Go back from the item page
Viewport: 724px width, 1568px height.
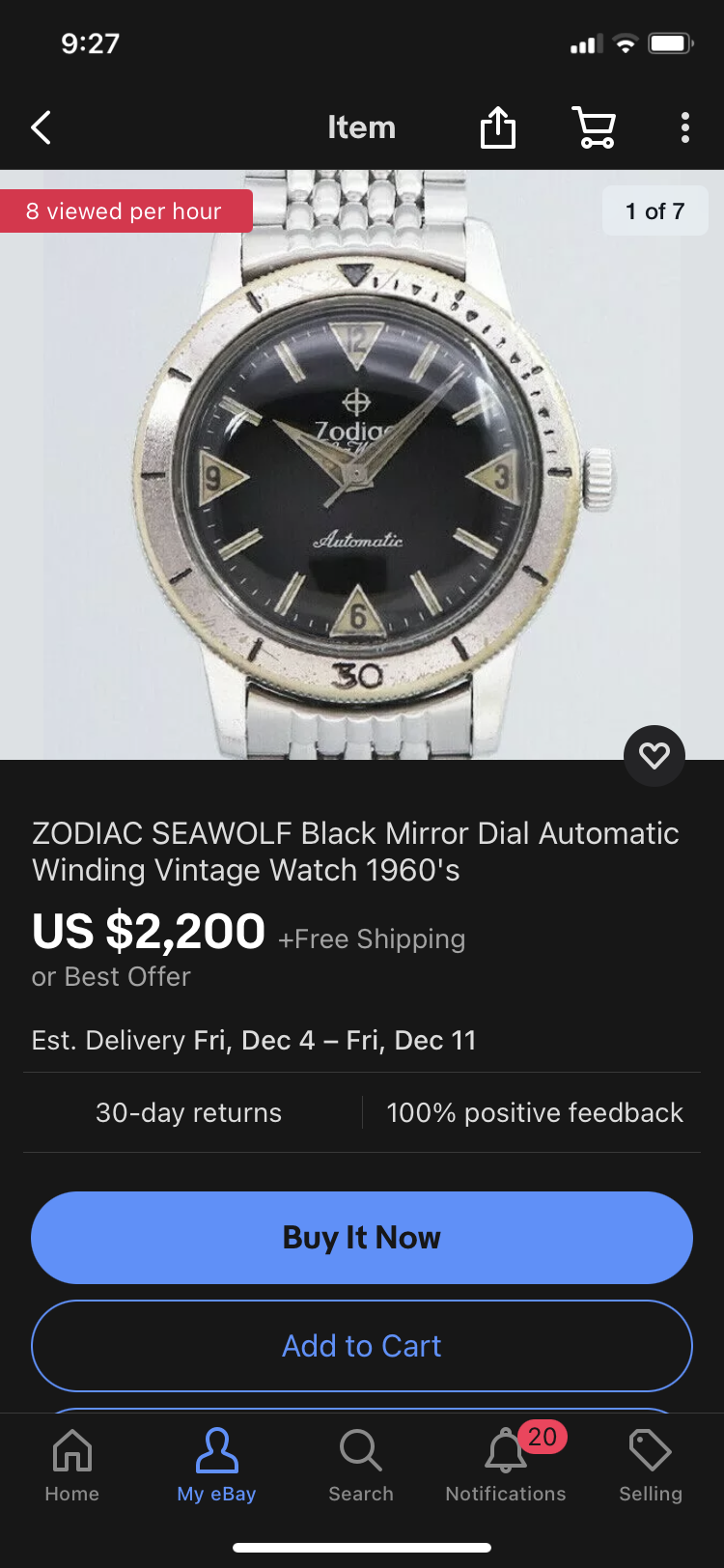(41, 127)
